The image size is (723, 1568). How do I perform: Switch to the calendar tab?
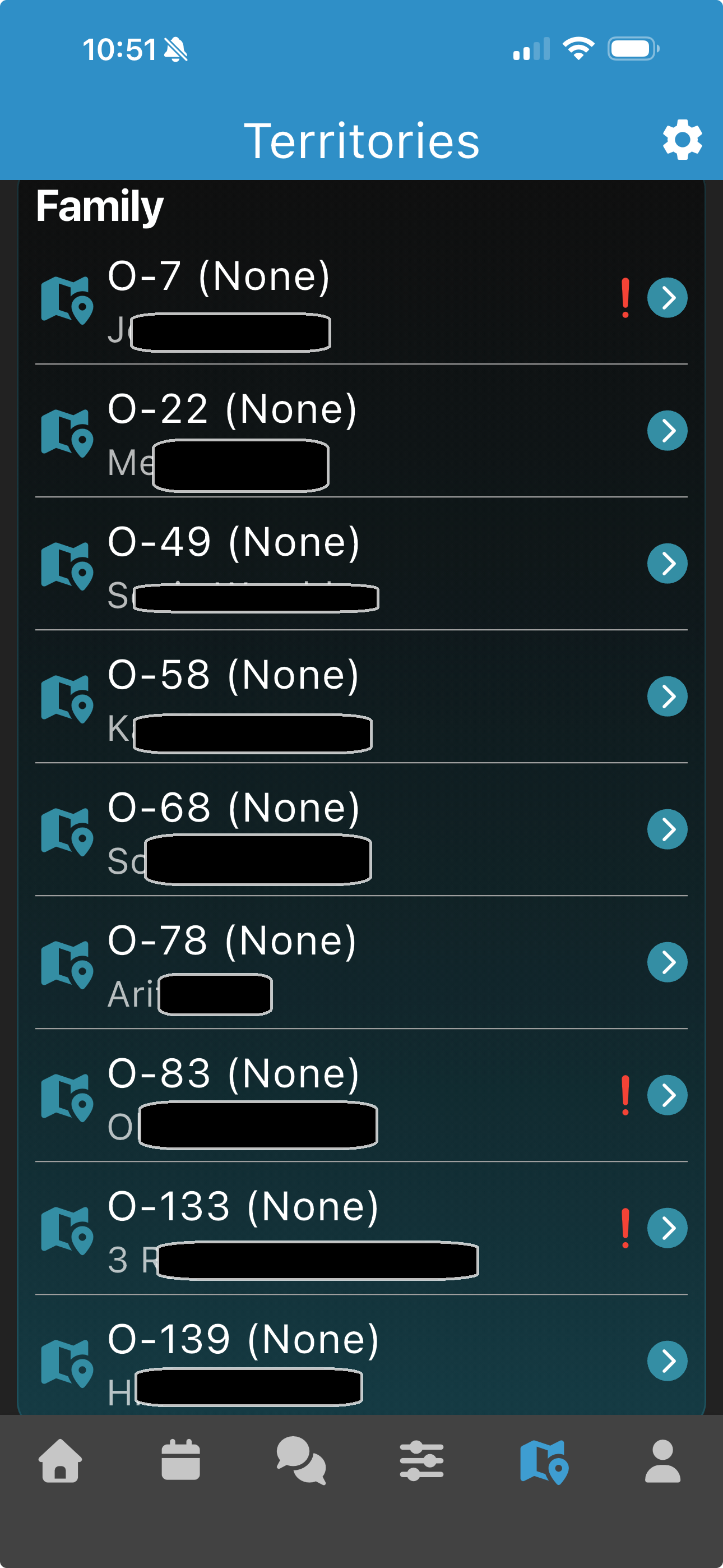pyautogui.click(x=180, y=1460)
